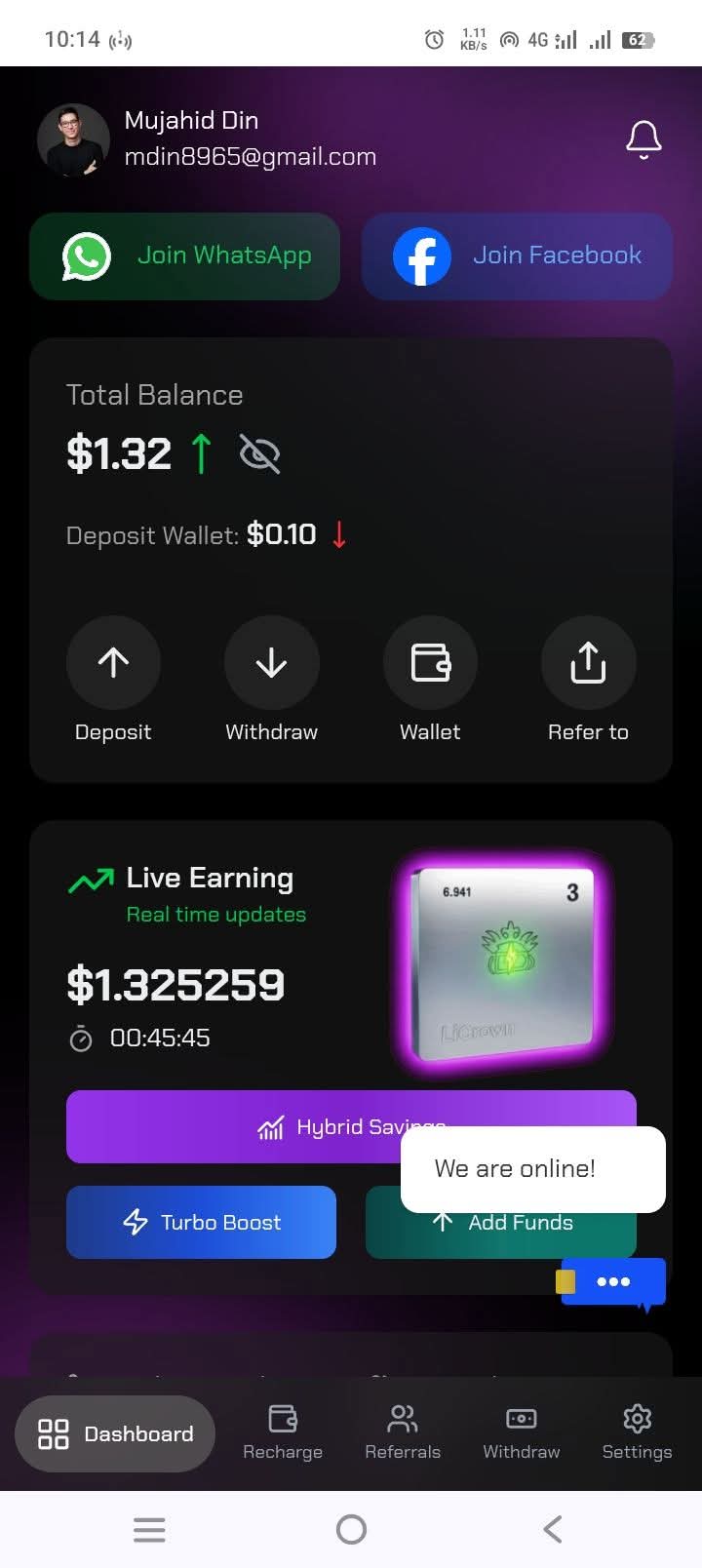Switch to the Recharge tab

(x=283, y=1431)
